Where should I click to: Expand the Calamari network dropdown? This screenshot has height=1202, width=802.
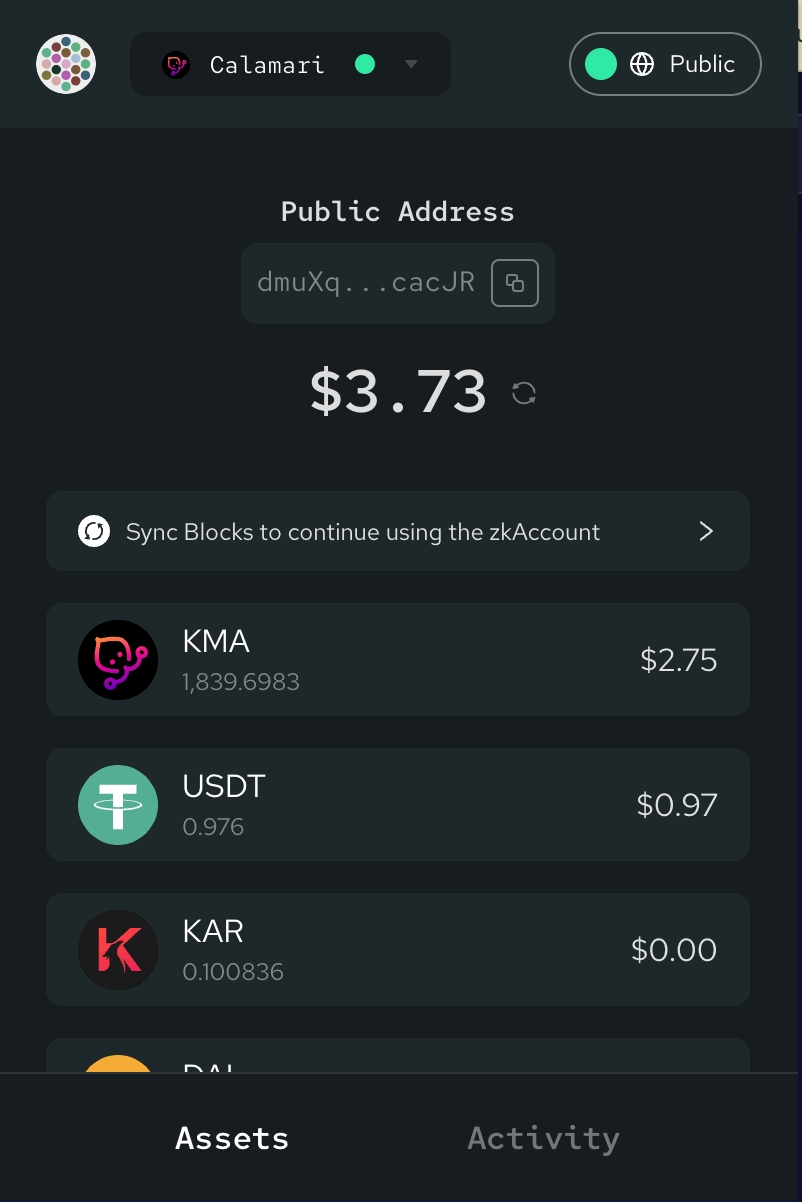pos(290,65)
